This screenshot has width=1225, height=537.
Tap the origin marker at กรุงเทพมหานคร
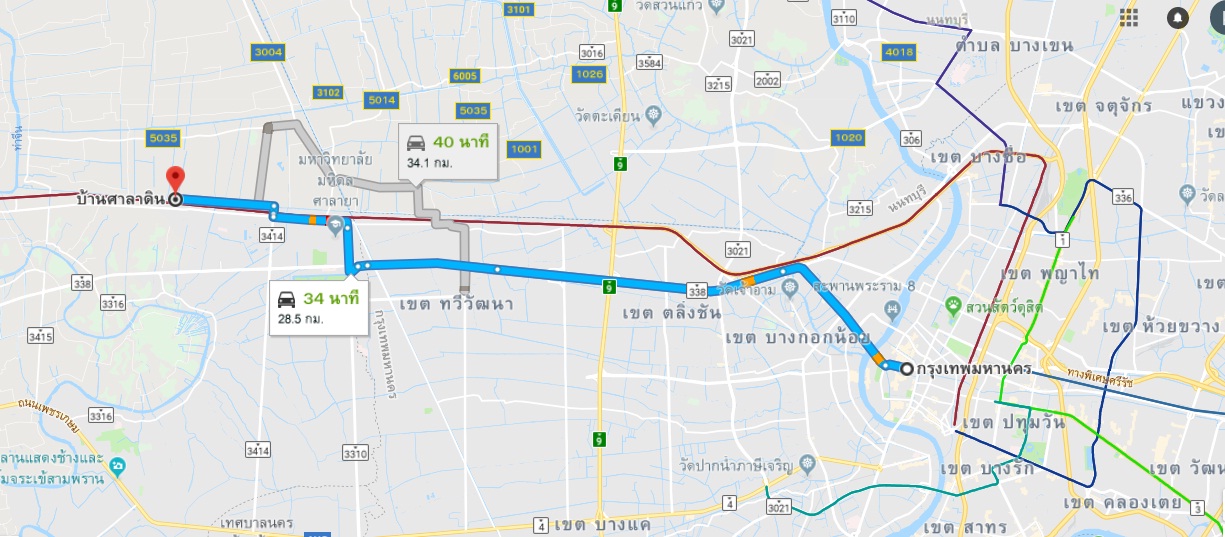pos(907,369)
